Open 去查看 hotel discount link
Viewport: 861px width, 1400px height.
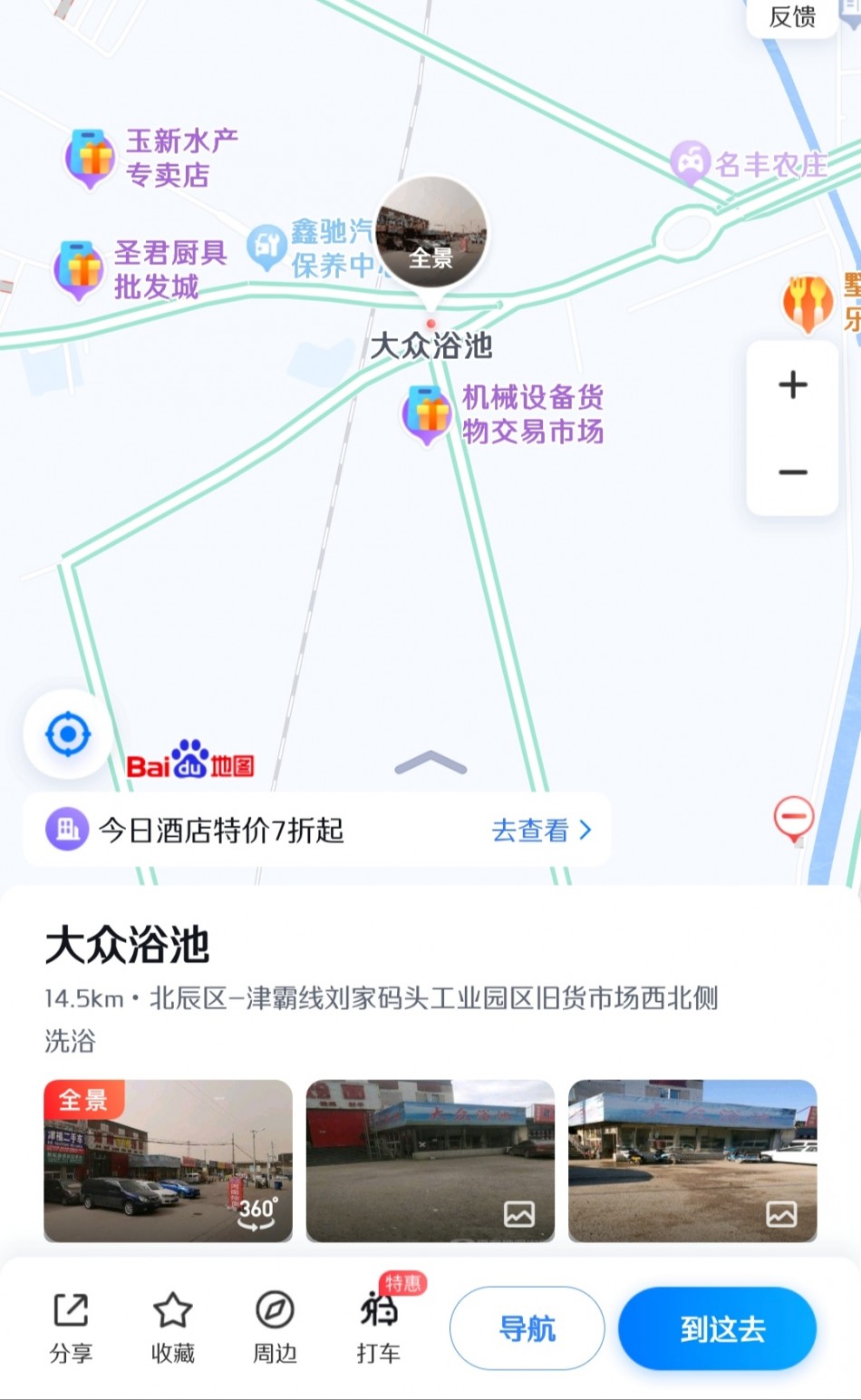tap(541, 830)
